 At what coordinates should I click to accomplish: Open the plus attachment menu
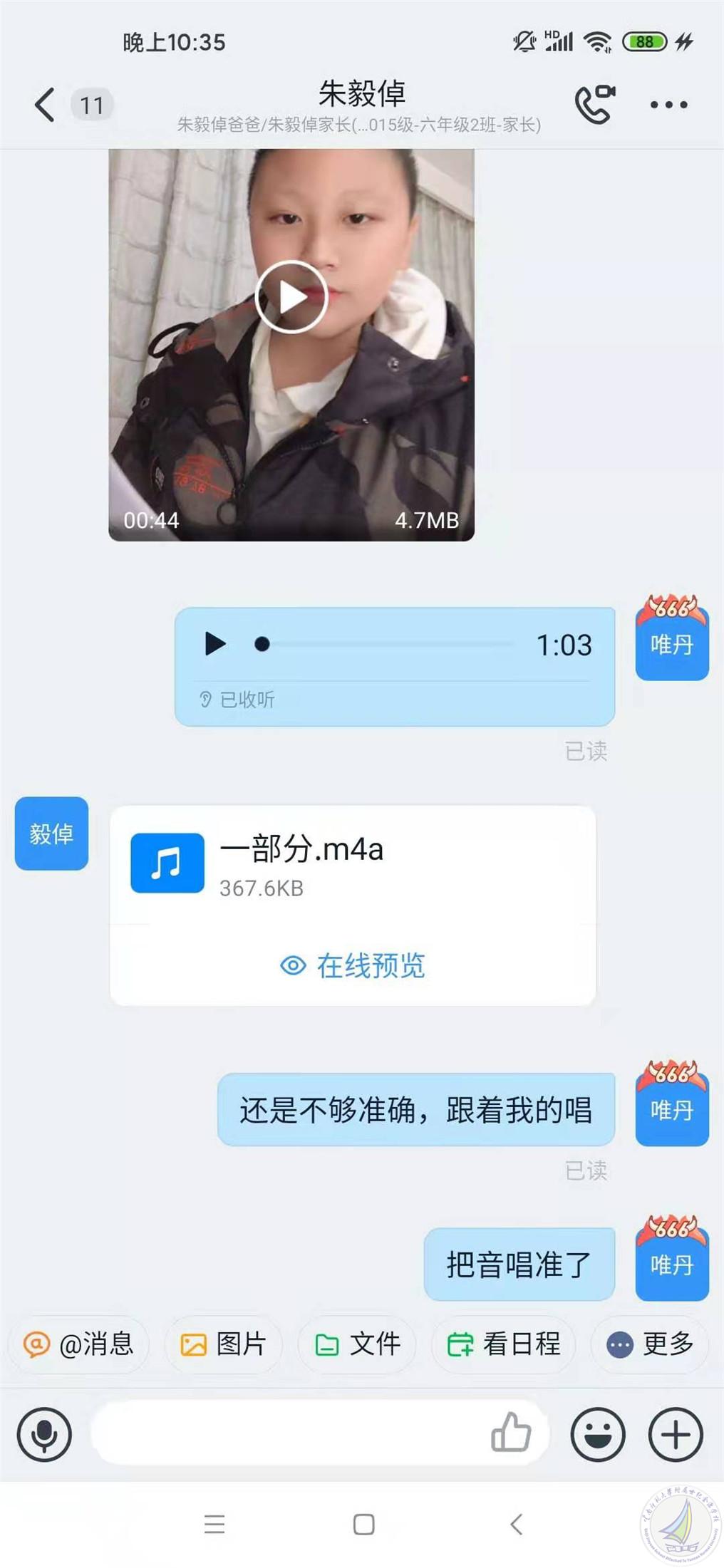pos(676,1434)
